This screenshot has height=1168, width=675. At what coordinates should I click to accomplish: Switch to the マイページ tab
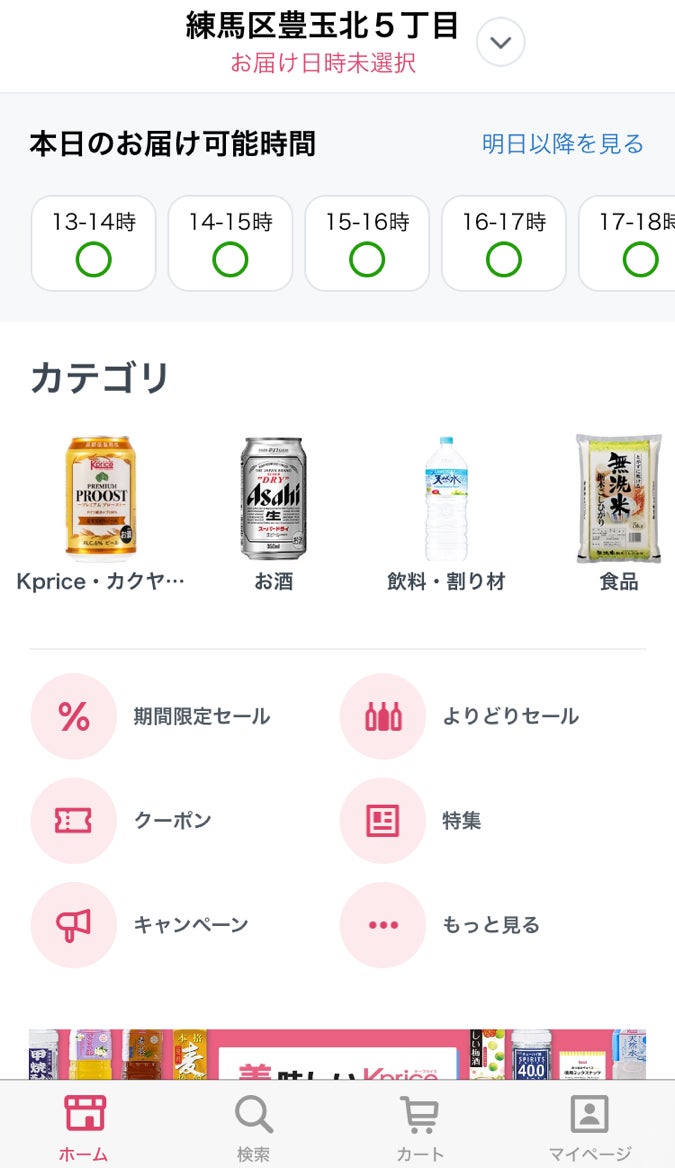(590, 1125)
